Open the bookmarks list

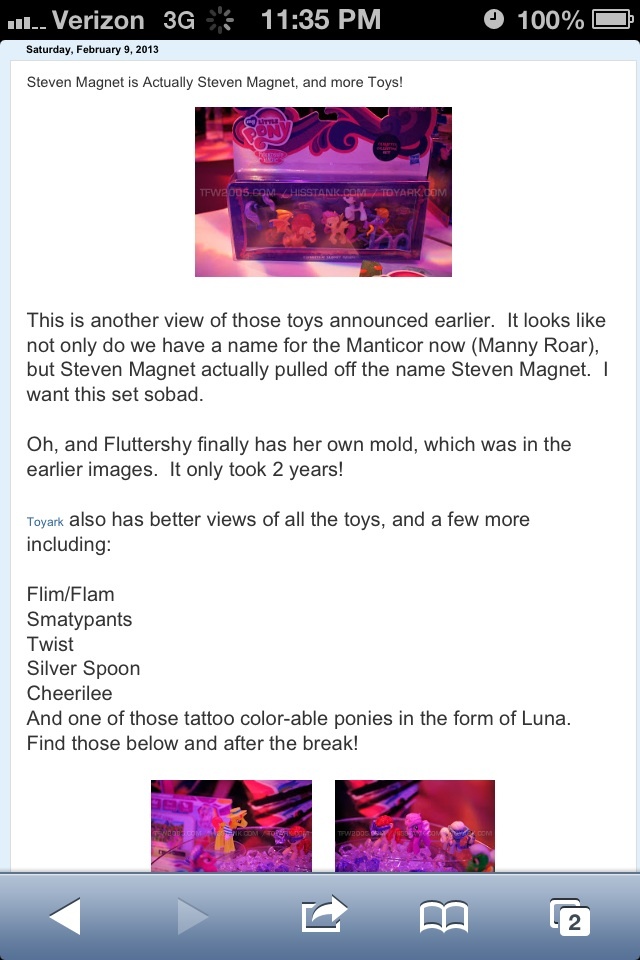coord(443,914)
